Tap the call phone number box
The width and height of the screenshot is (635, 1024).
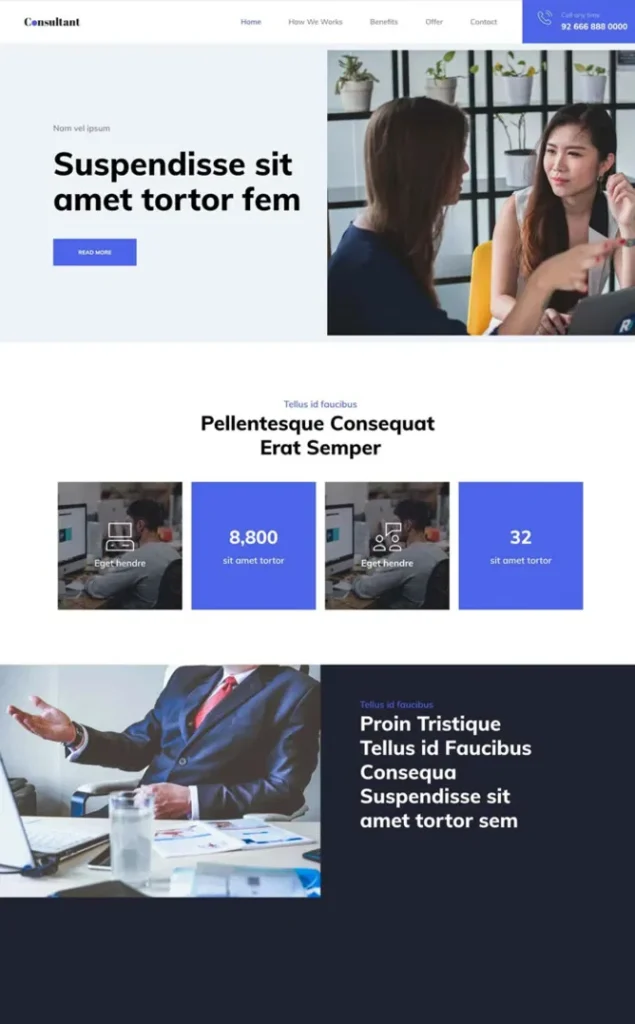coord(578,22)
